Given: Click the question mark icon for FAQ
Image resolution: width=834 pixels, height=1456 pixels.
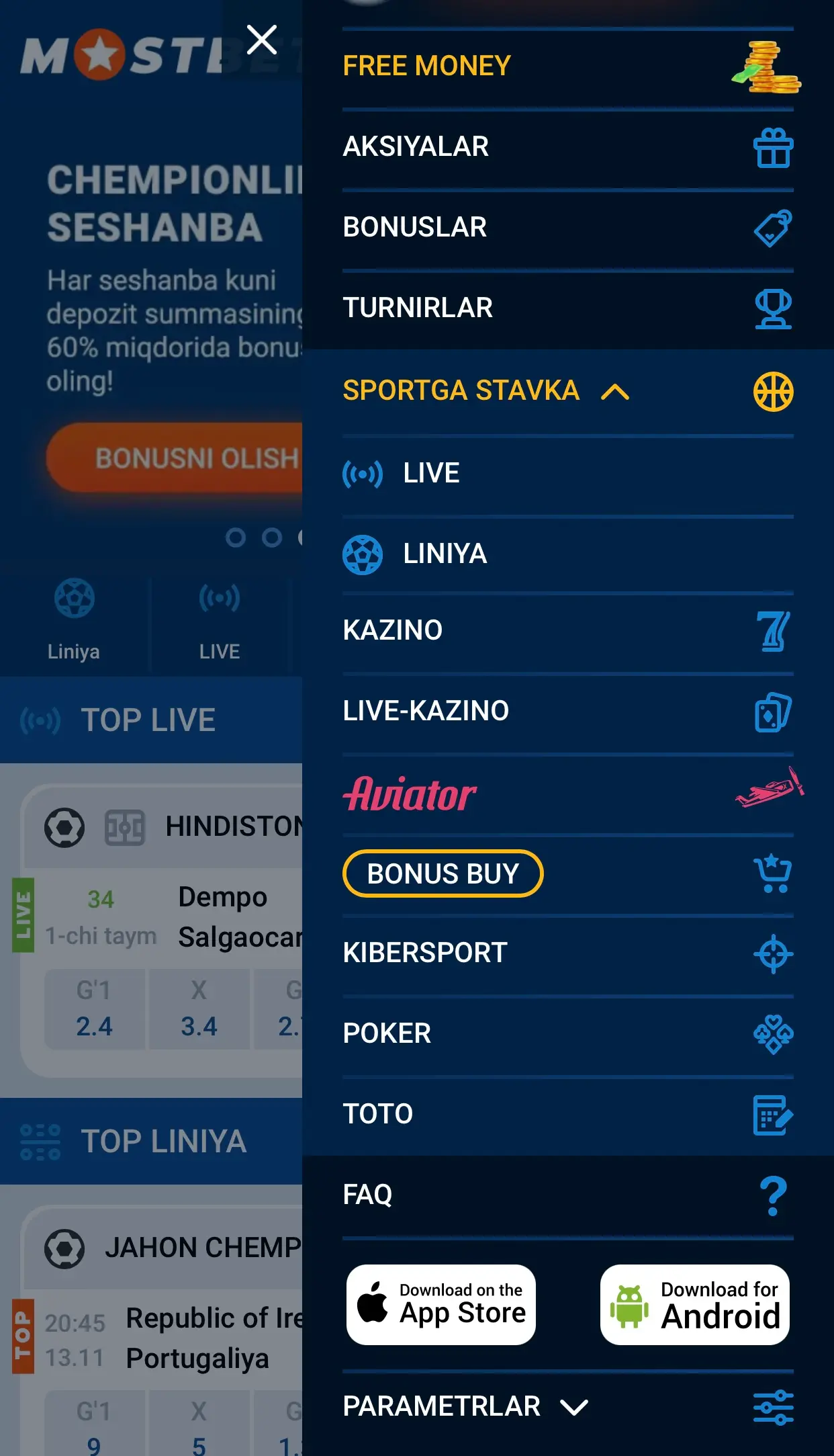Looking at the screenshot, I should pyautogui.click(x=773, y=1195).
